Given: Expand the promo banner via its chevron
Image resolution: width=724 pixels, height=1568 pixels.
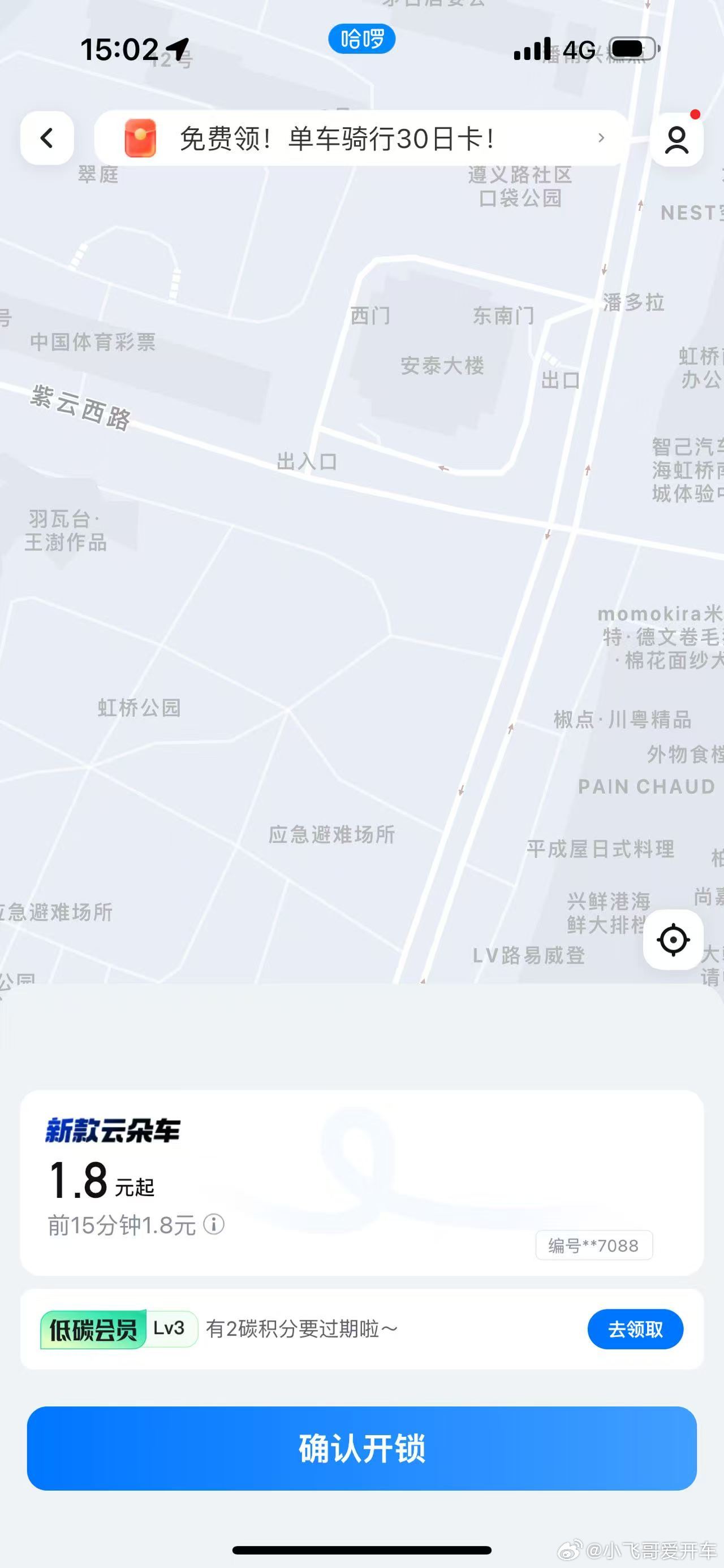Looking at the screenshot, I should pos(602,138).
